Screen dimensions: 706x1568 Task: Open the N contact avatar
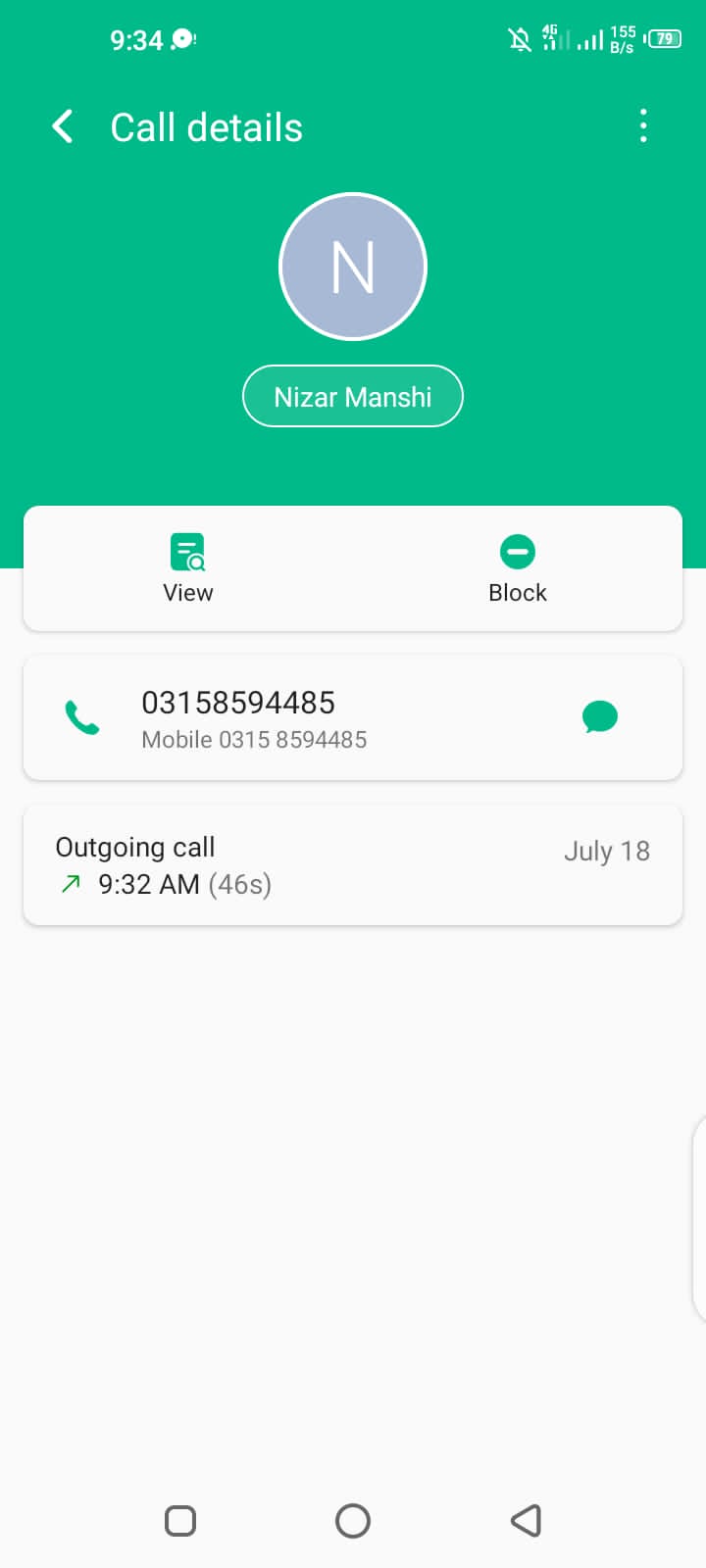(x=353, y=267)
